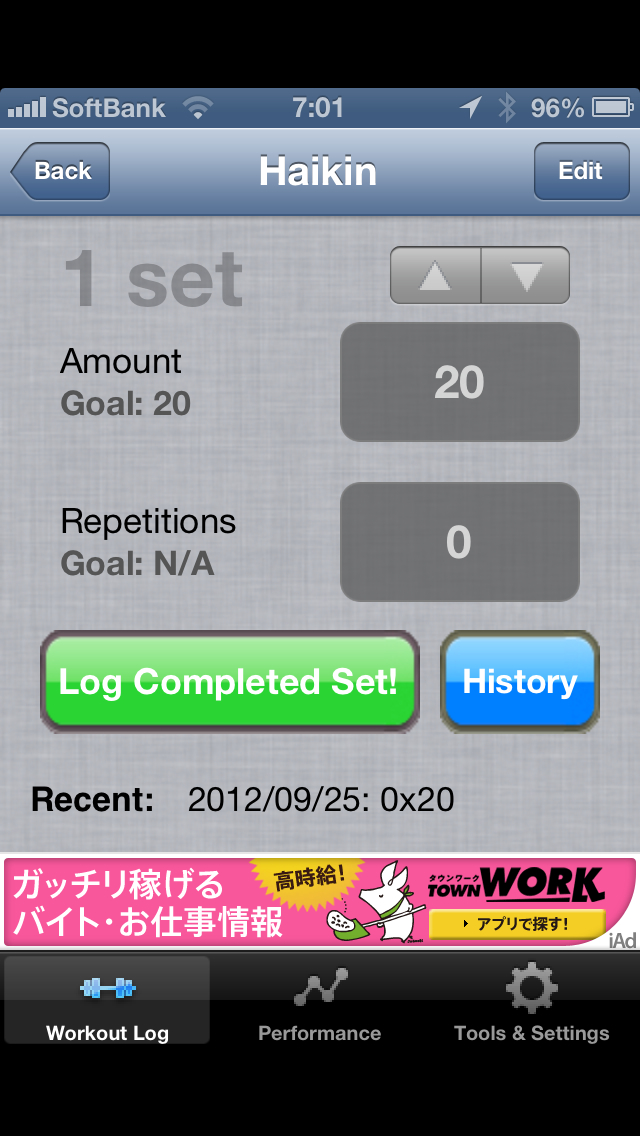
Task: Go back from the Haikin screen
Action: point(60,171)
